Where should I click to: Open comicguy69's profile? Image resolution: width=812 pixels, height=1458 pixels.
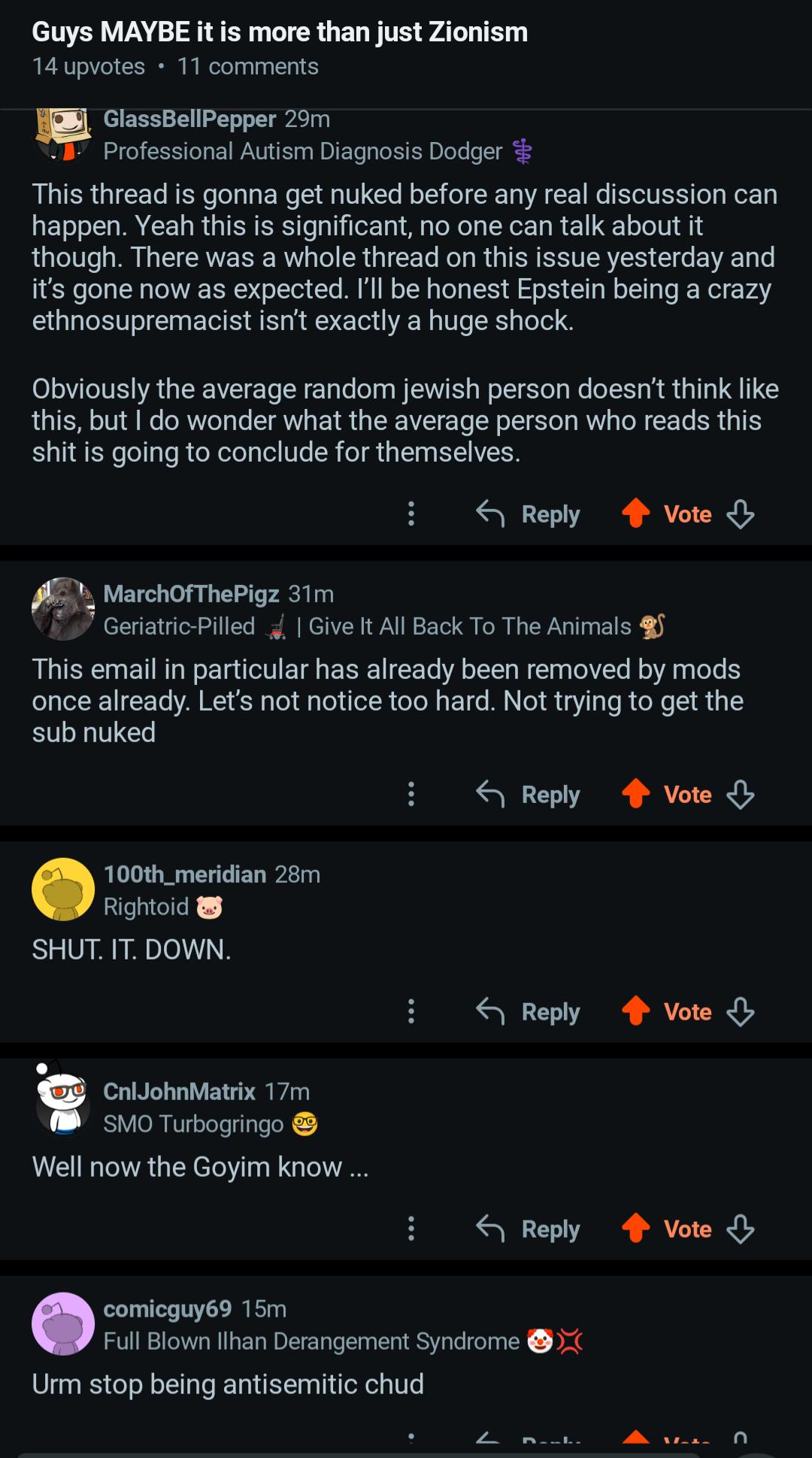(x=167, y=1309)
